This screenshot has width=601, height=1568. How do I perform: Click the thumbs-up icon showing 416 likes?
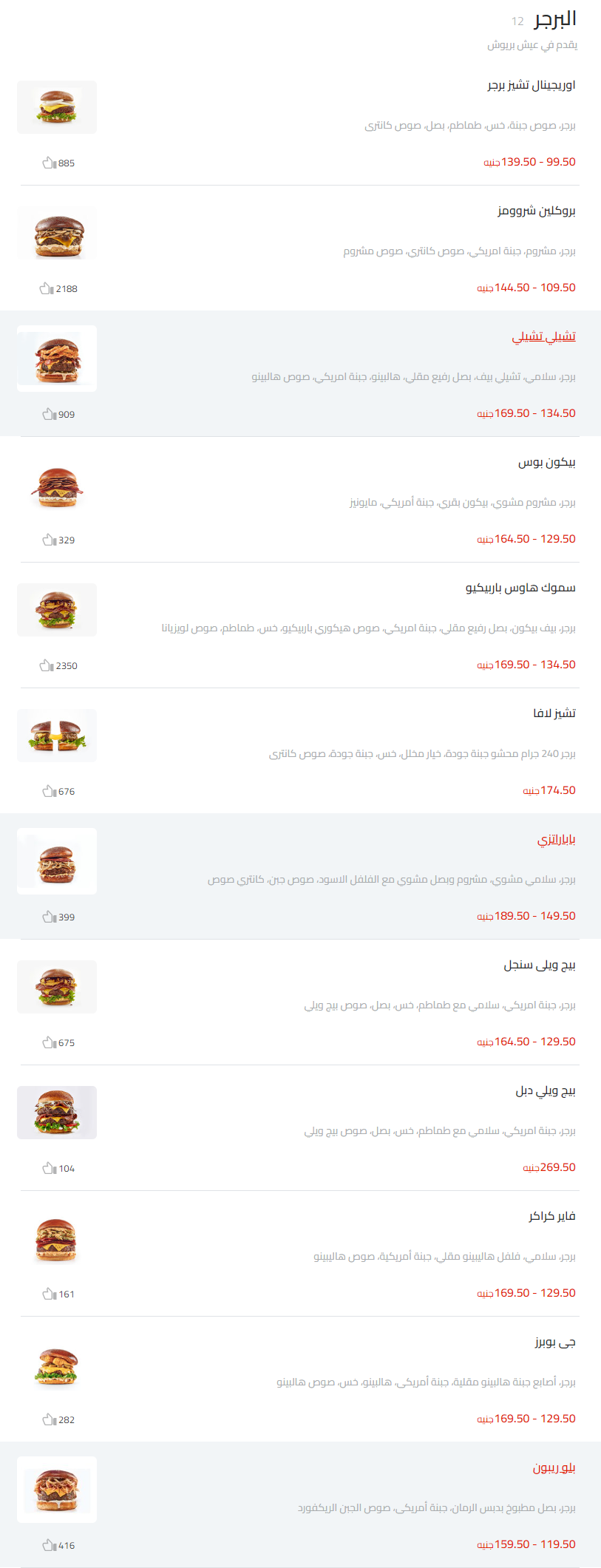click(x=49, y=1545)
